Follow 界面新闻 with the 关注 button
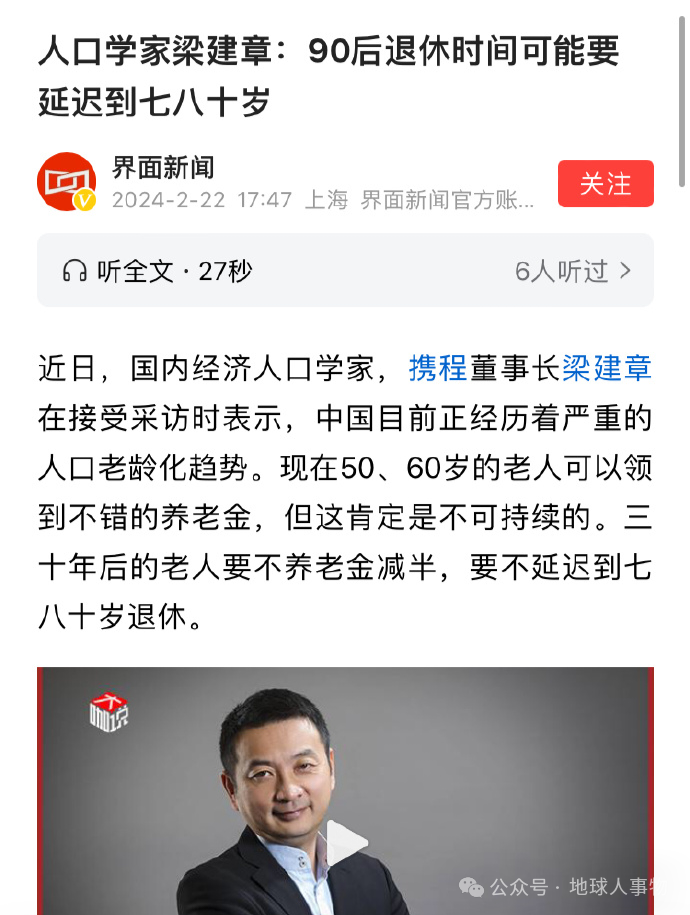Image resolution: width=690 pixels, height=915 pixels. 605,184
